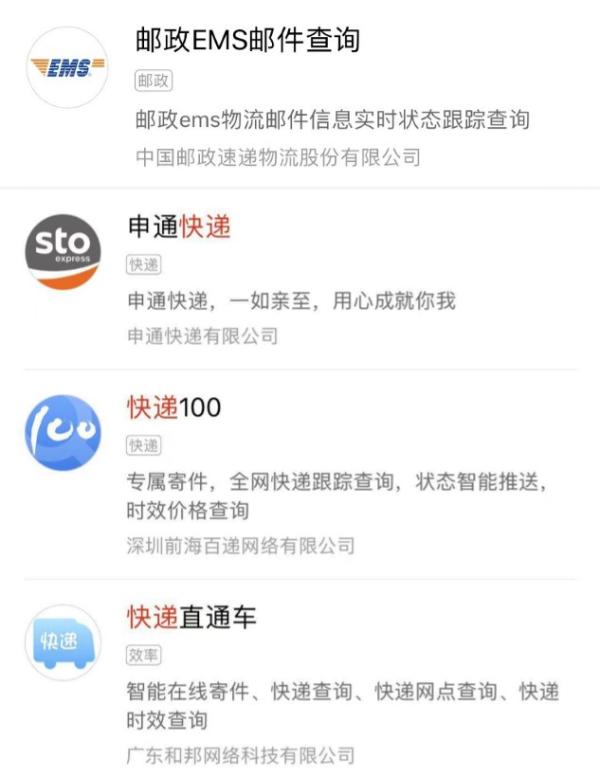Open the 申通快递 result
The height and width of the screenshot is (776, 600).
click(179, 228)
